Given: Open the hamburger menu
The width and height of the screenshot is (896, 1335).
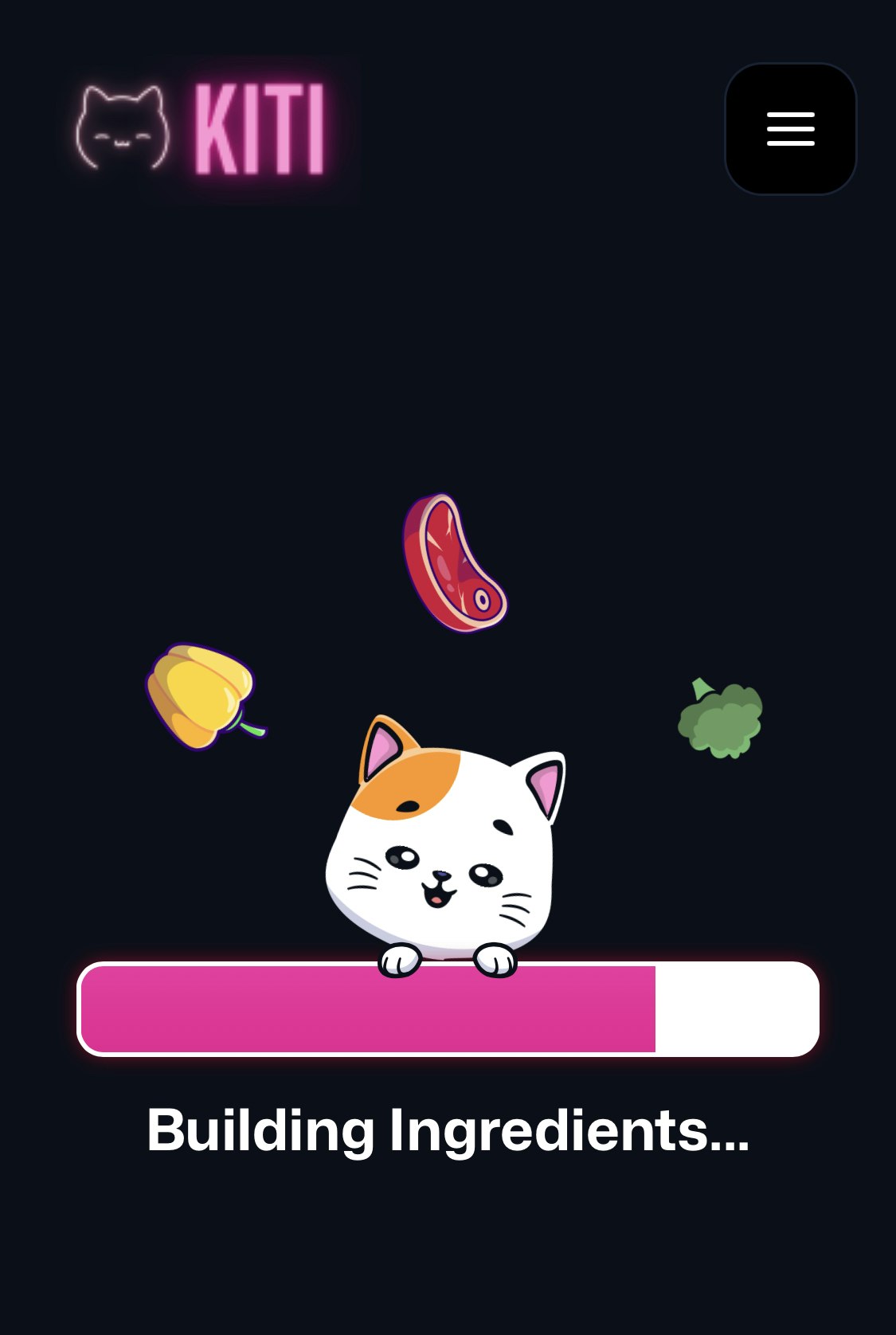Looking at the screenshot, I should (790, 129).
